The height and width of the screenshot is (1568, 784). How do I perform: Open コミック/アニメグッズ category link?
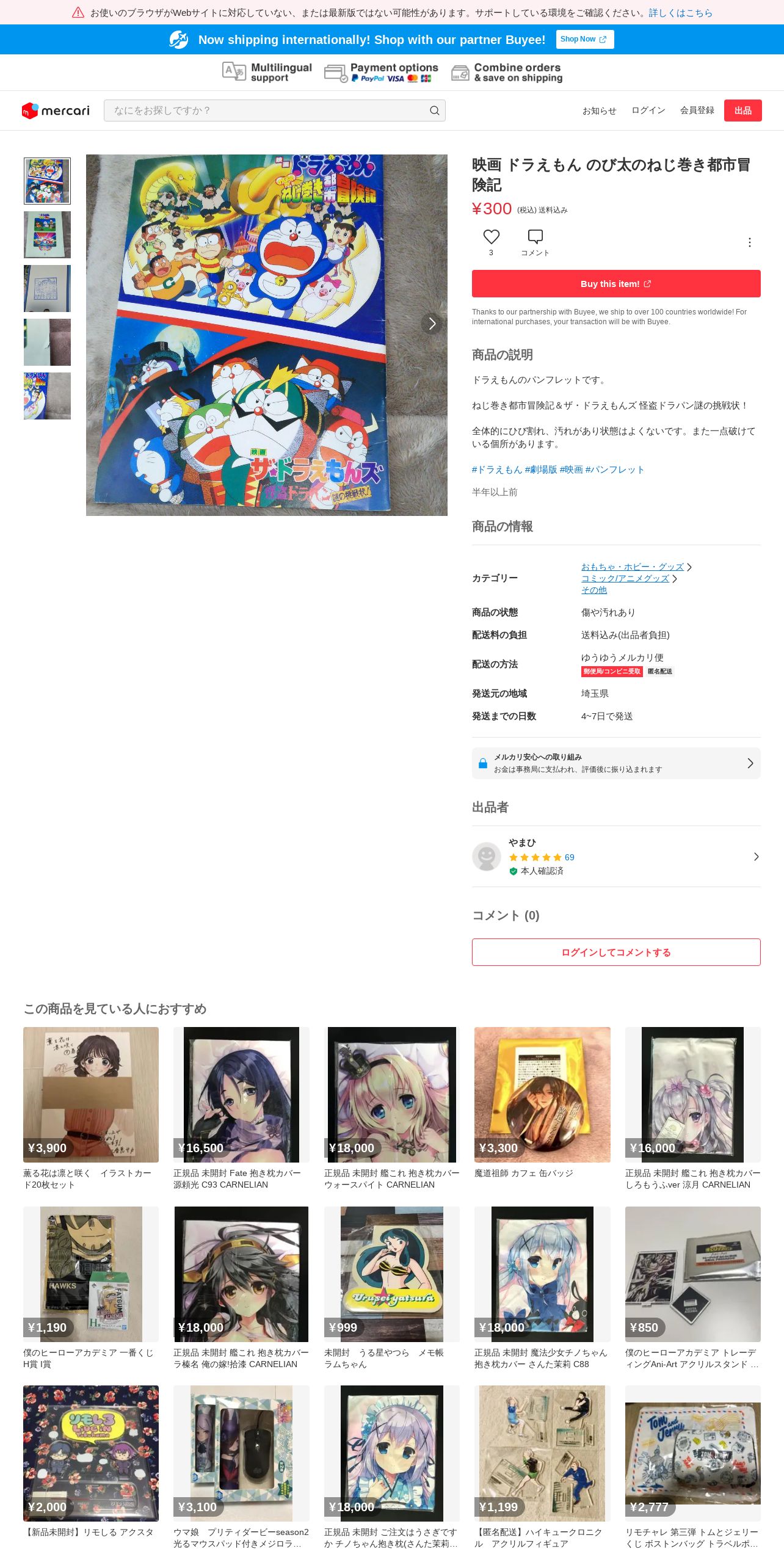point(625,578)
